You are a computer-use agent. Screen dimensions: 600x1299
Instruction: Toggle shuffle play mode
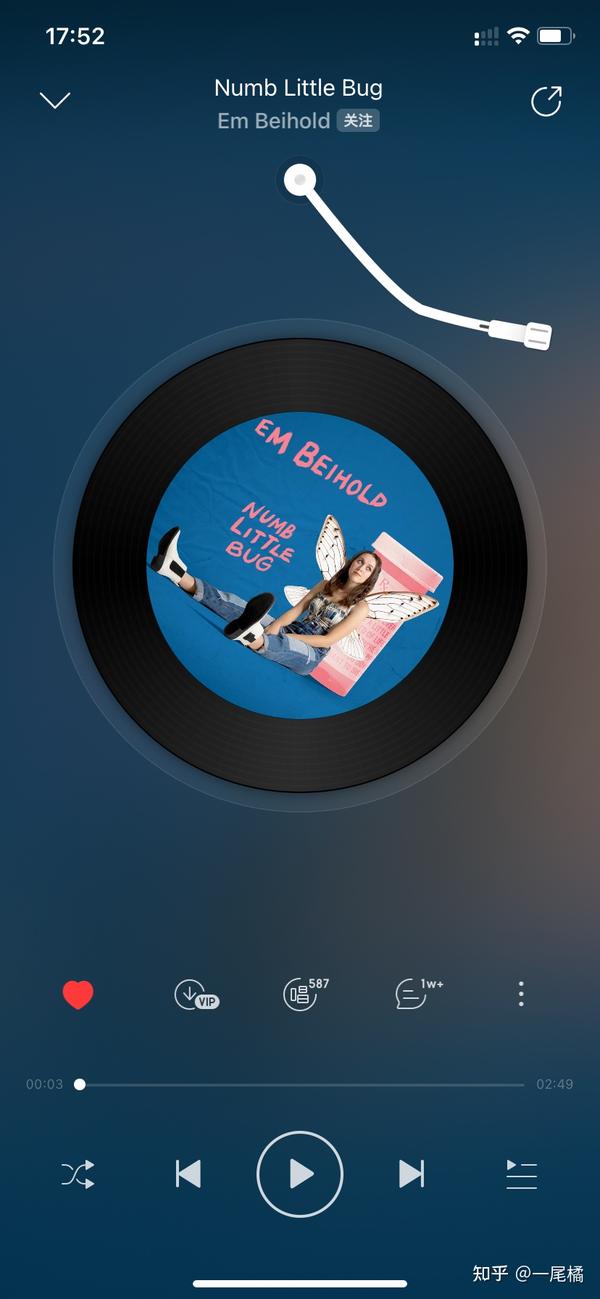pos(78,1173)
